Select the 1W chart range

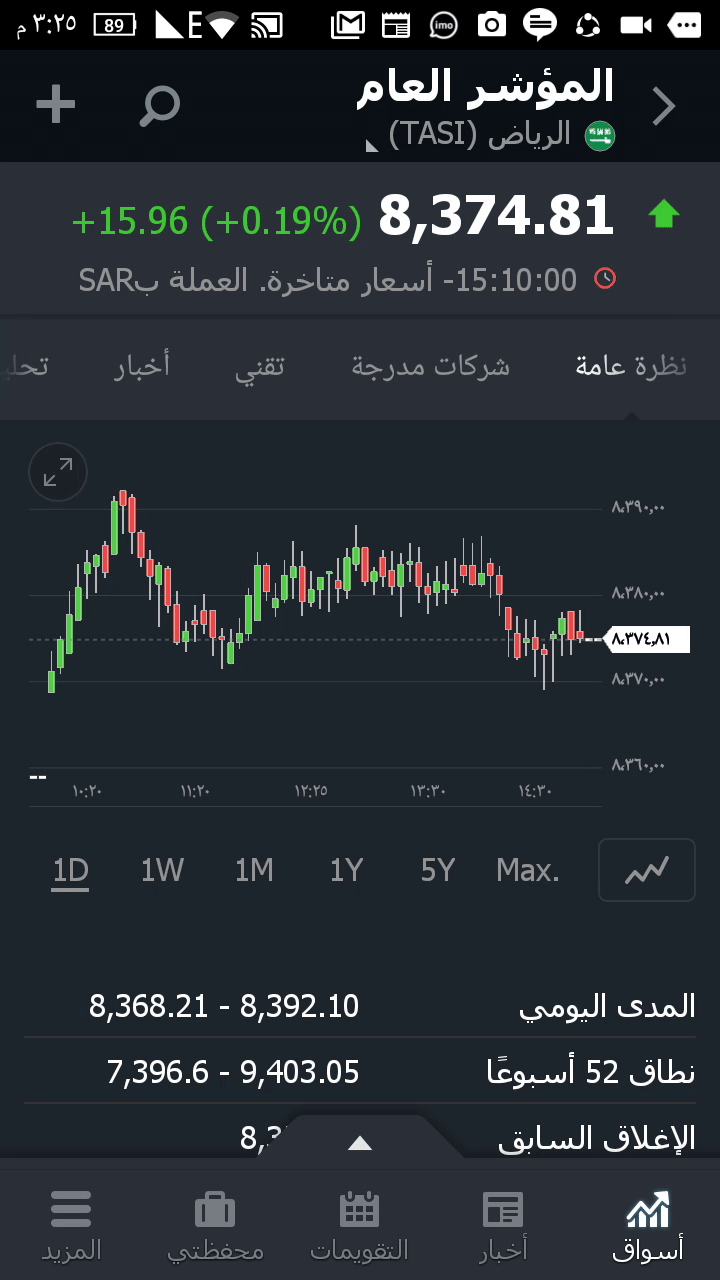tap(162, 871)
